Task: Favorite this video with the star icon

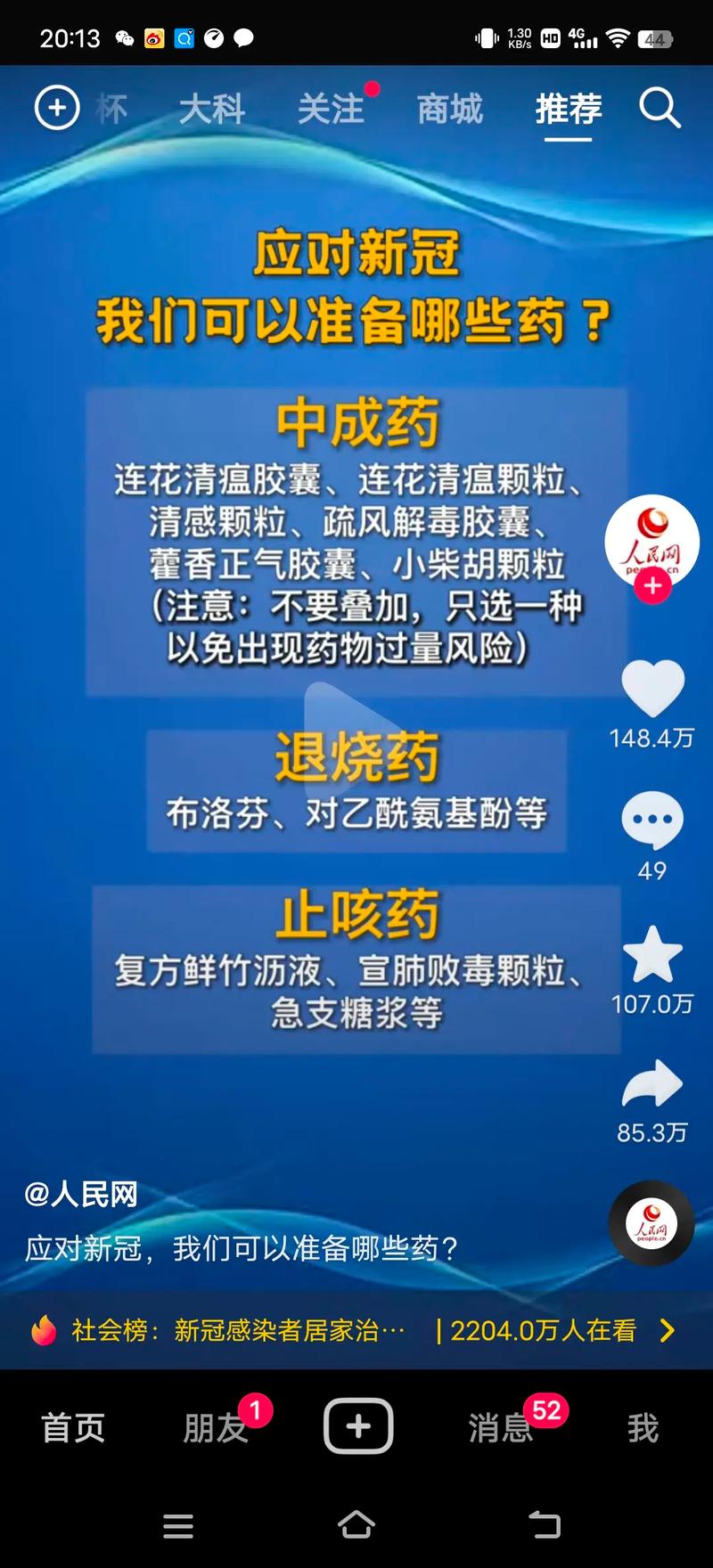Action: (x=652, y=954)
